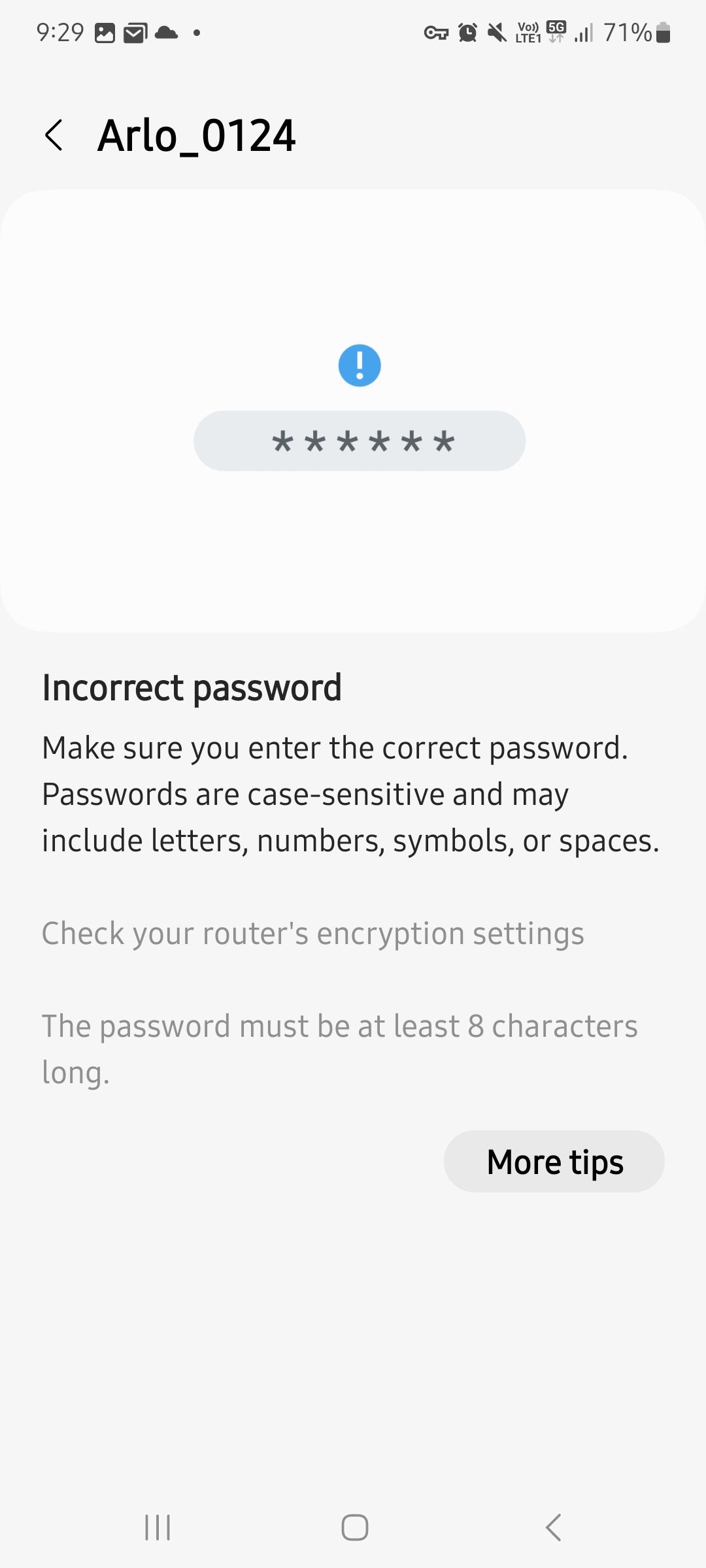The image size is (706, 1568).
Task: Open More tips button
Action: [554, 1162]
